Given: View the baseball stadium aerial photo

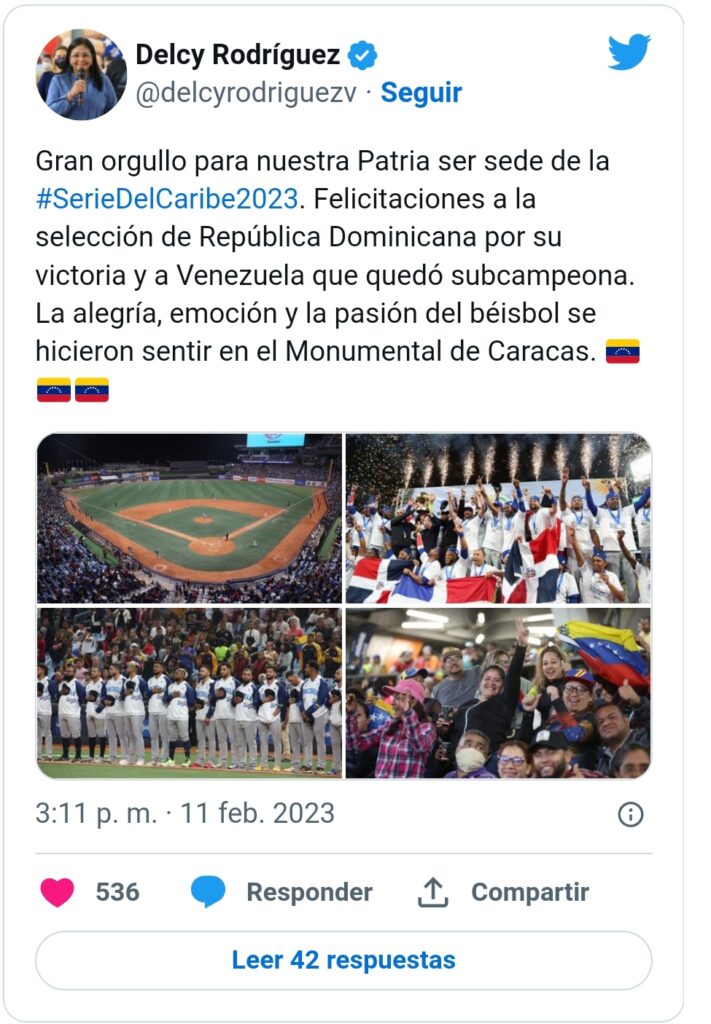Looking at the screenshot, I should click(x=190, y=518).
